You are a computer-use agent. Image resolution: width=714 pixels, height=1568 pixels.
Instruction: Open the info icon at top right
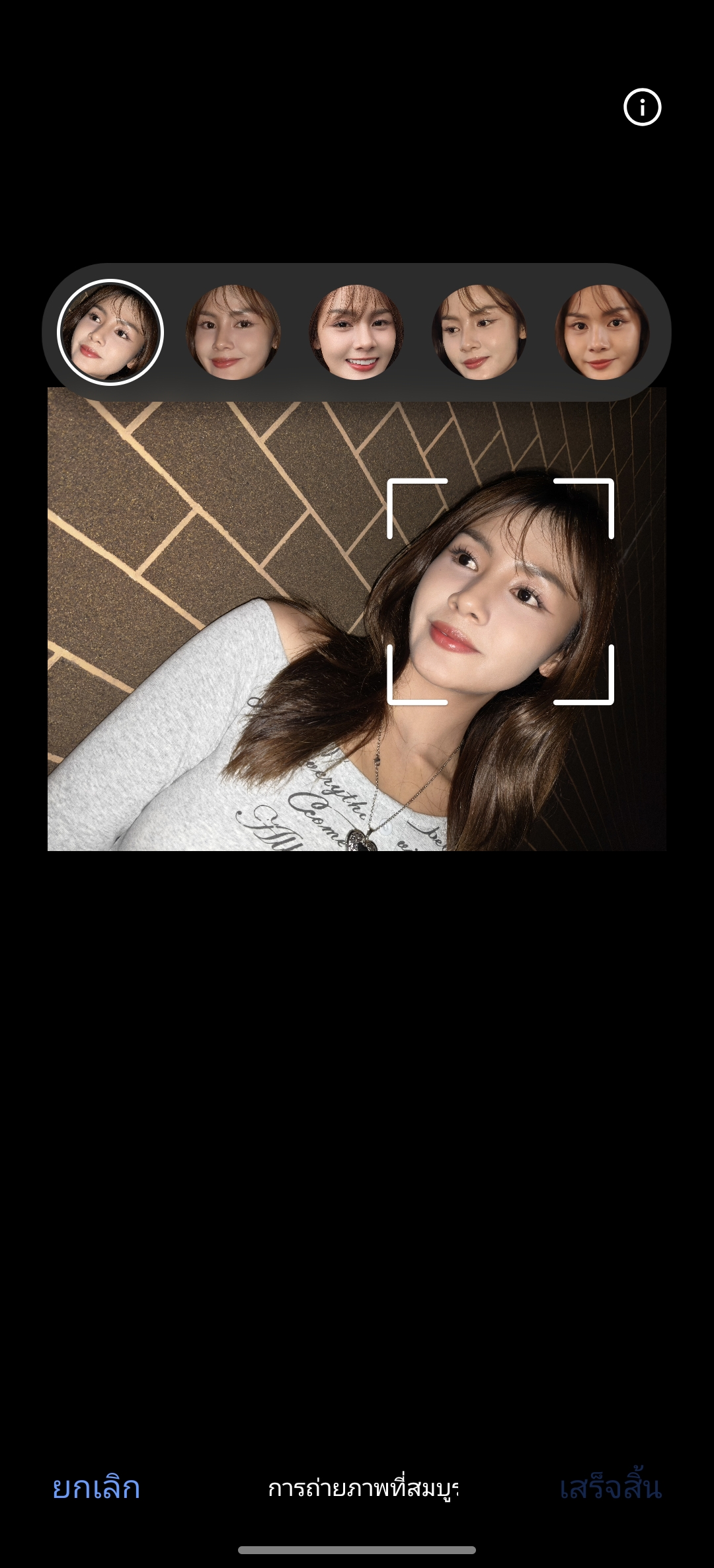[x=642, y=106]
